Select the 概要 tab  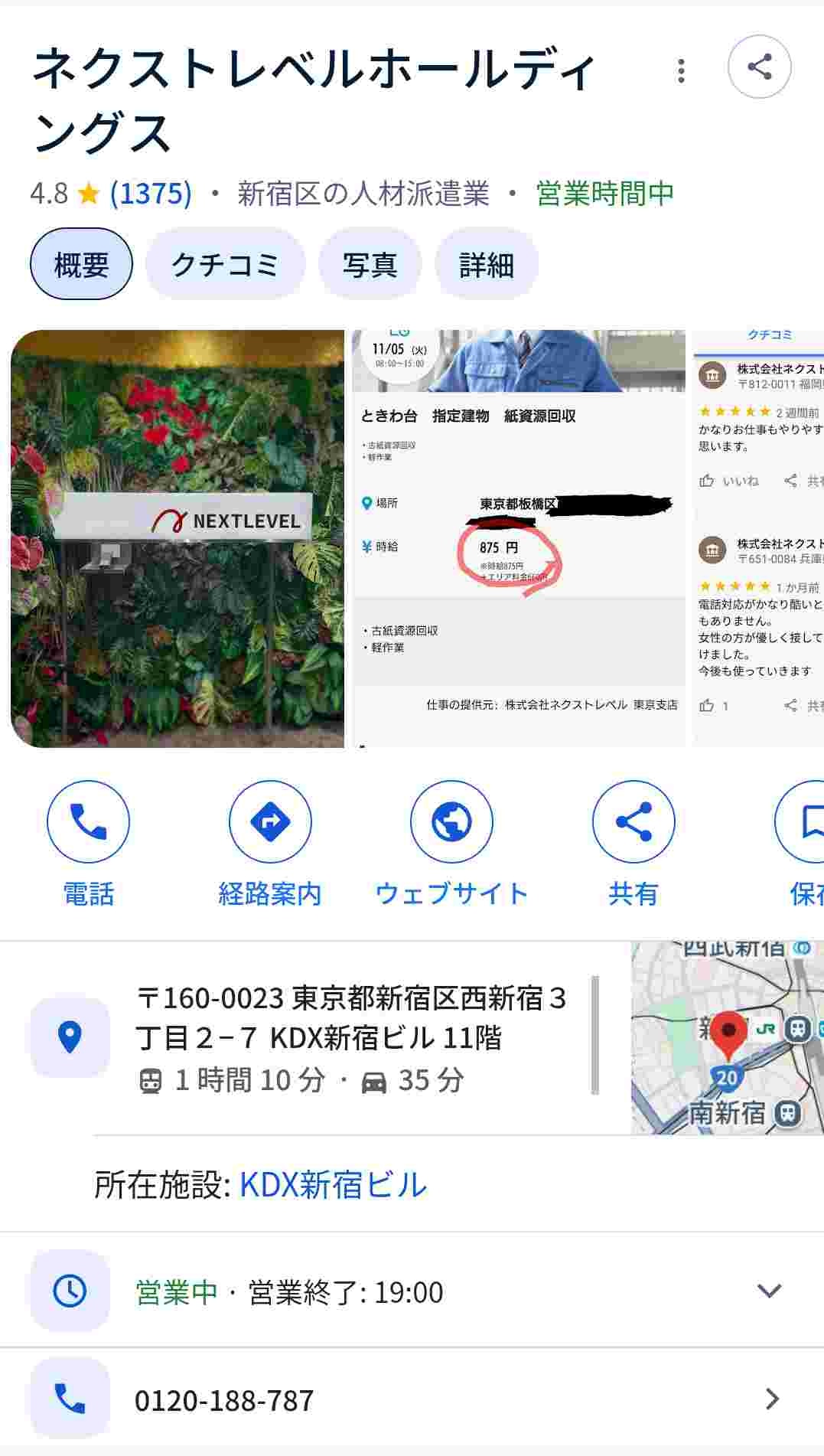click(x=81, y=265)
